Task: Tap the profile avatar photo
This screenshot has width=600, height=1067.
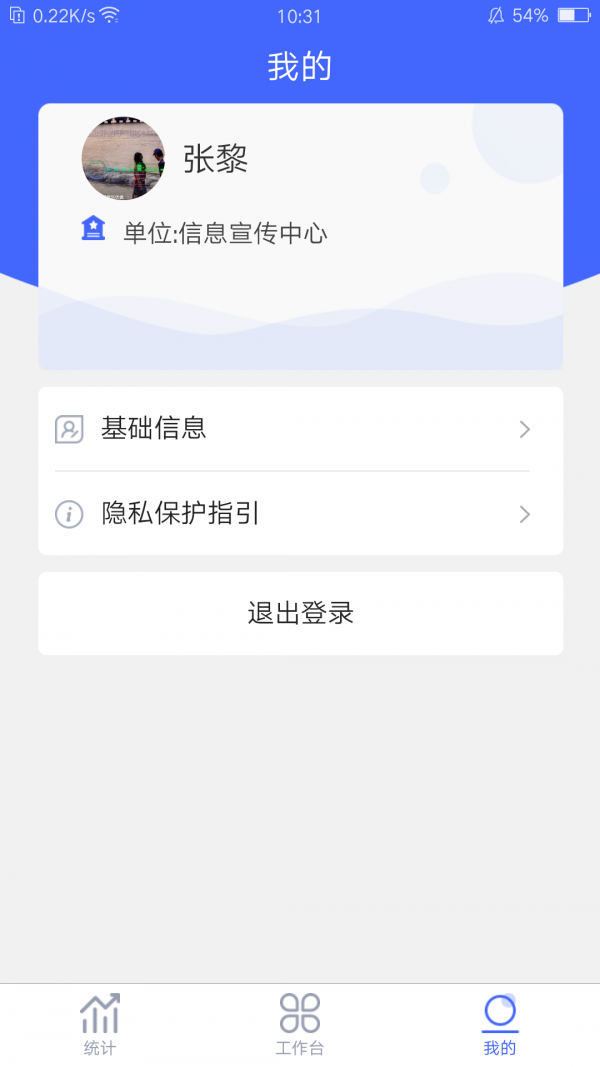Action: tap(123, 158)
